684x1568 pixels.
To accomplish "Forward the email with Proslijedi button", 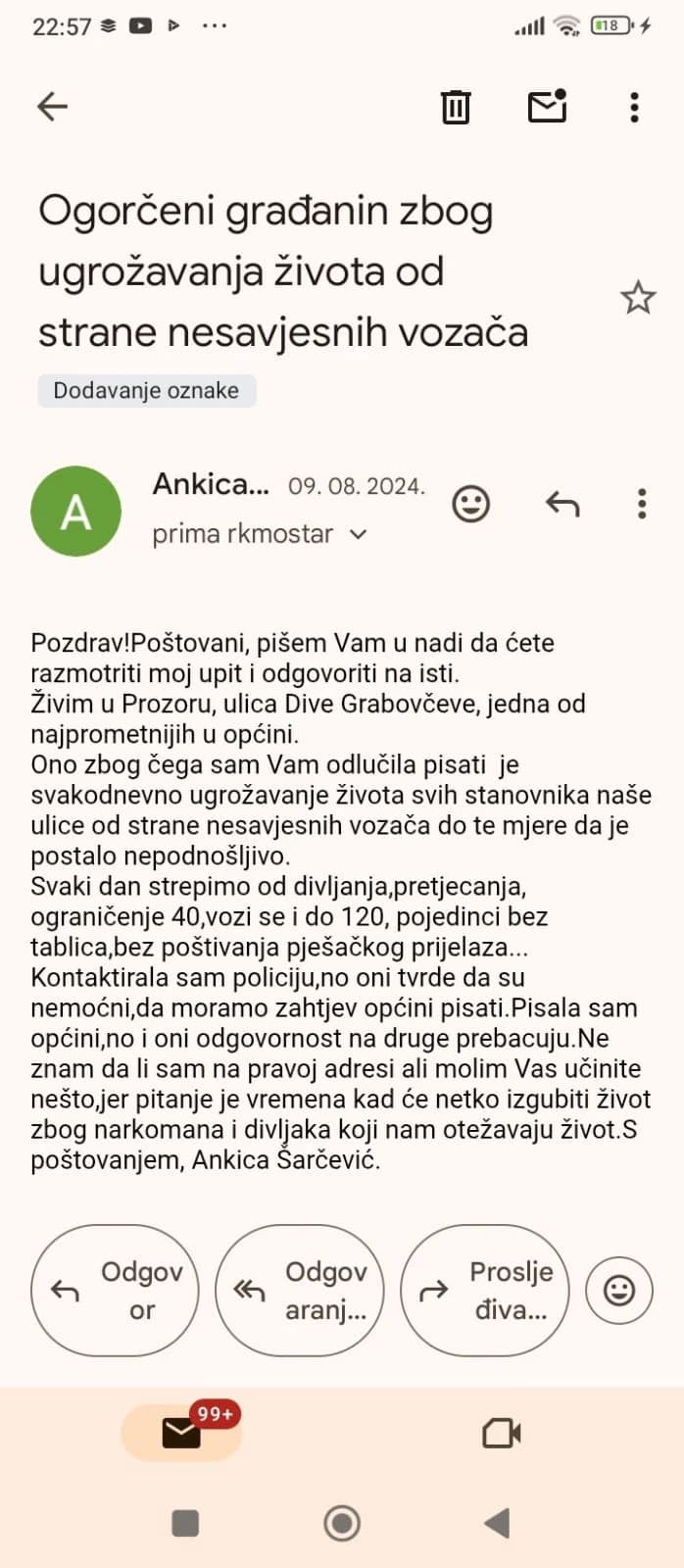I will click(x=485, y=1290).
